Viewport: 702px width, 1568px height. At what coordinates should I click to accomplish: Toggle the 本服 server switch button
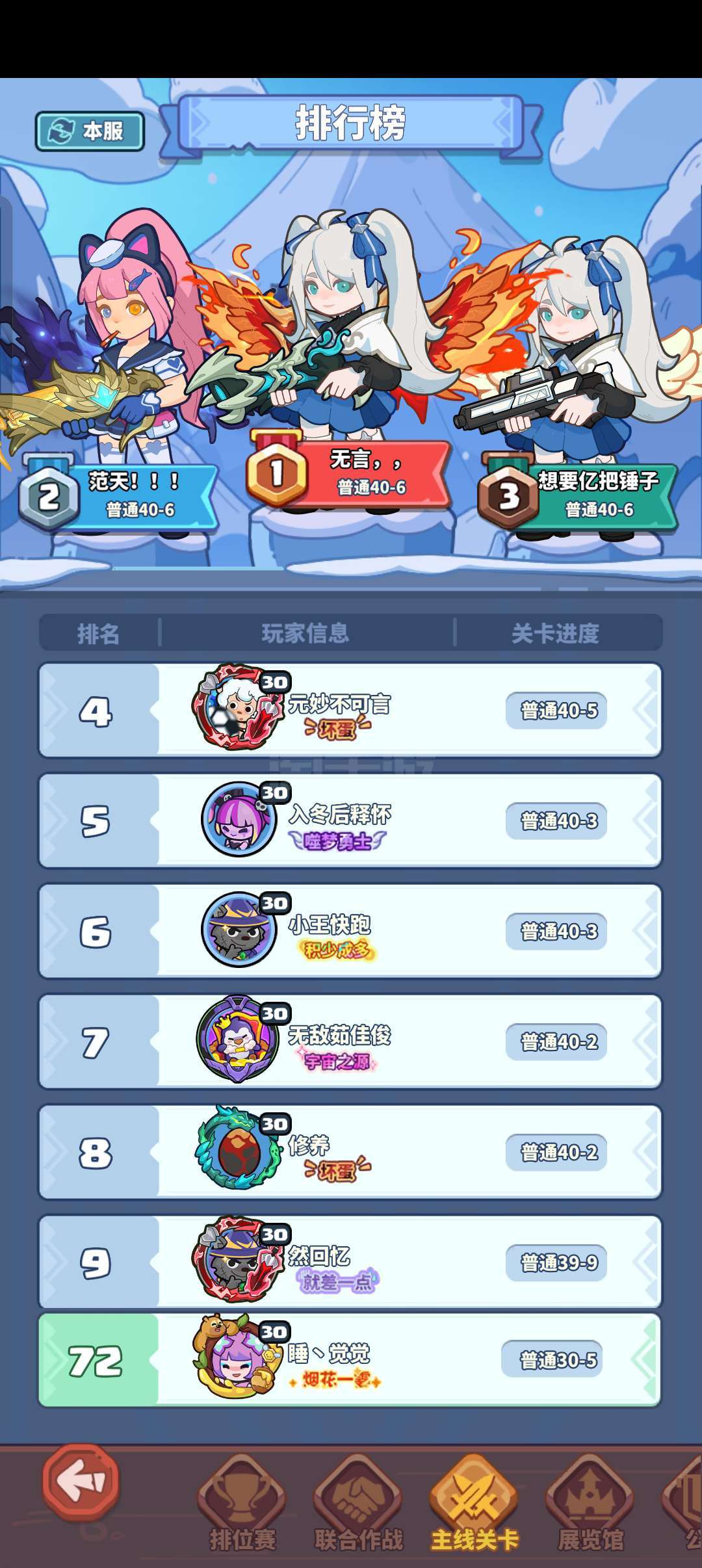tap(90, 131)
